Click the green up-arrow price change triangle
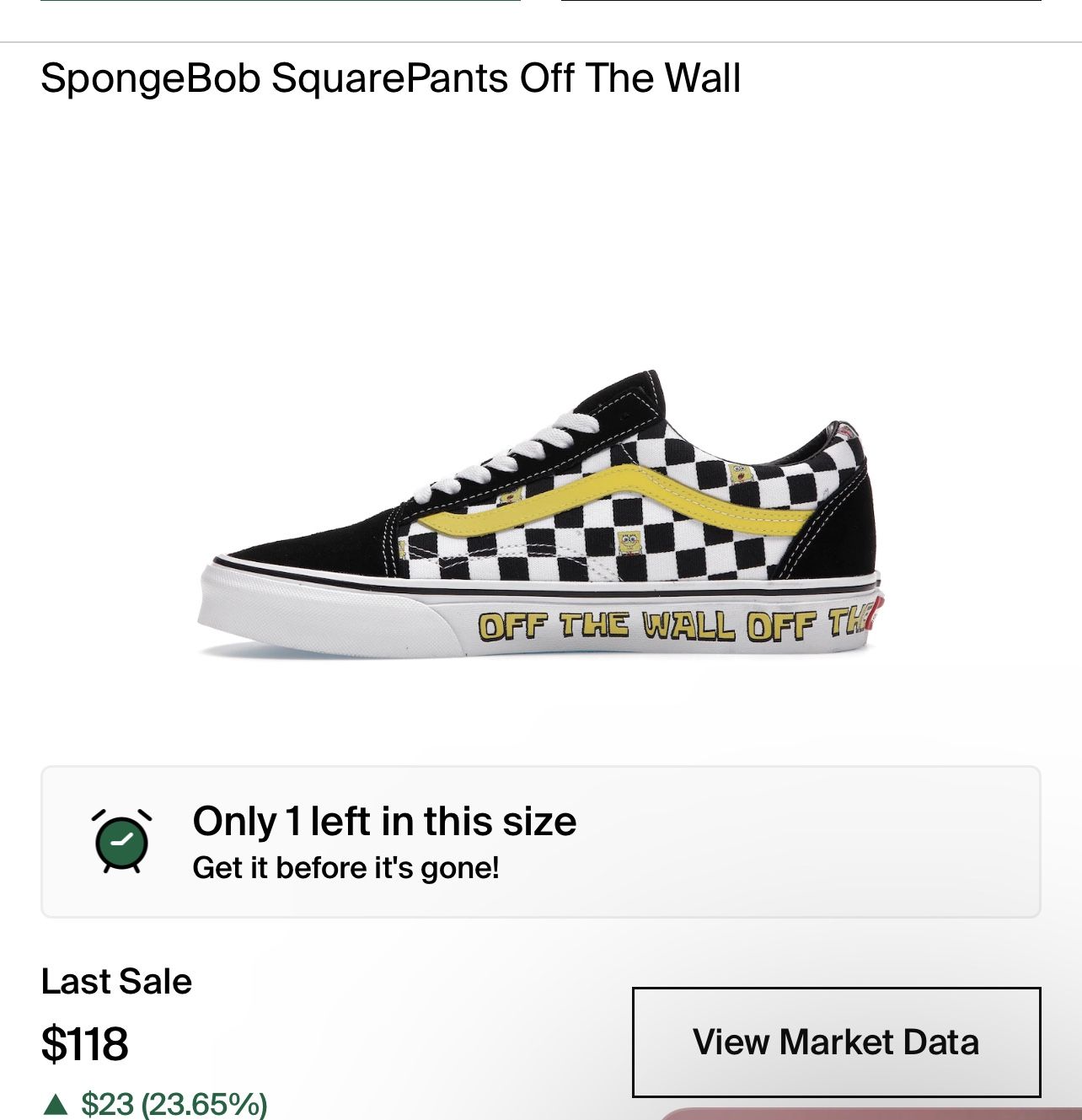 [57, 1101]
